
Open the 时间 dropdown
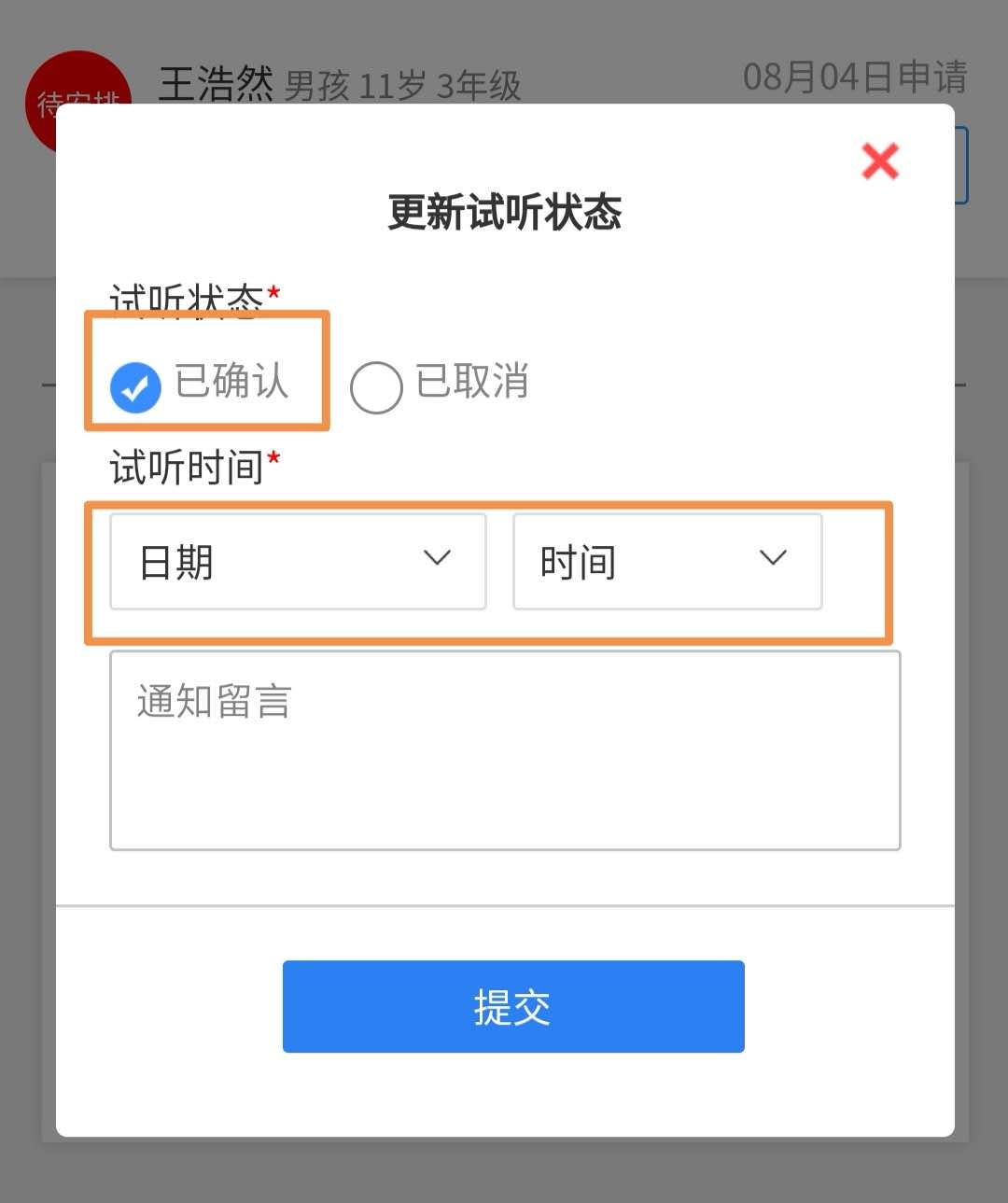pos(667,562)
